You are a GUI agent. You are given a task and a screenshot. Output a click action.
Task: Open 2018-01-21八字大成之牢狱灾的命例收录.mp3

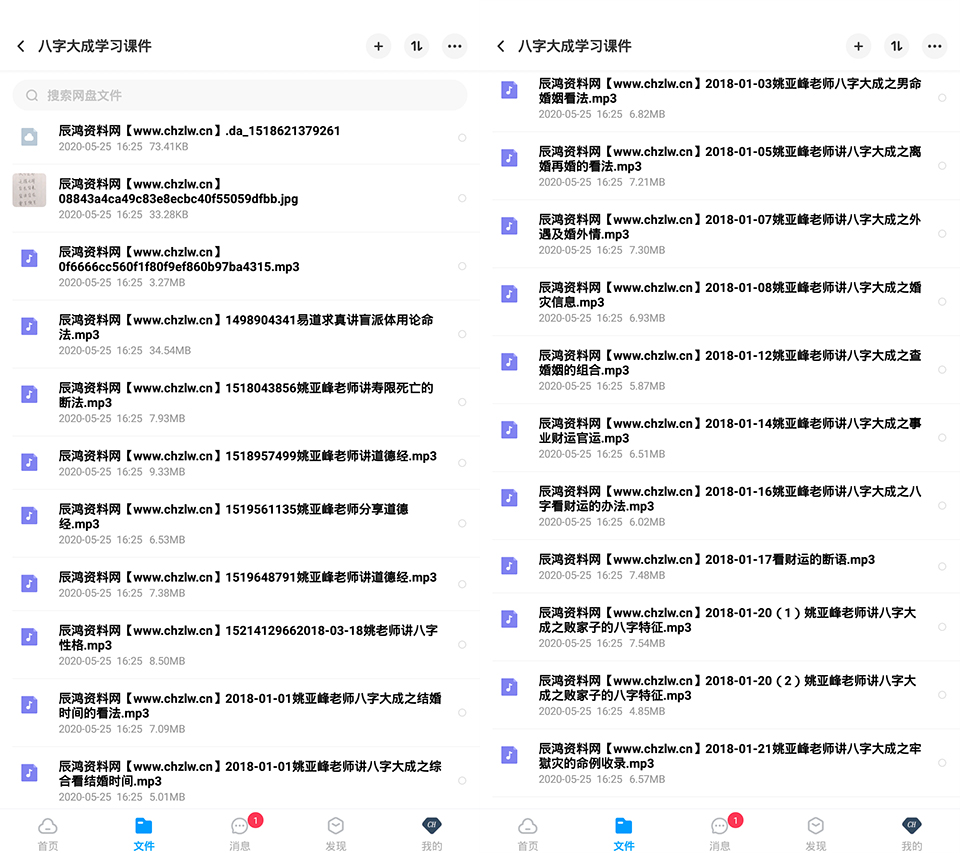[x=719, y=763]
